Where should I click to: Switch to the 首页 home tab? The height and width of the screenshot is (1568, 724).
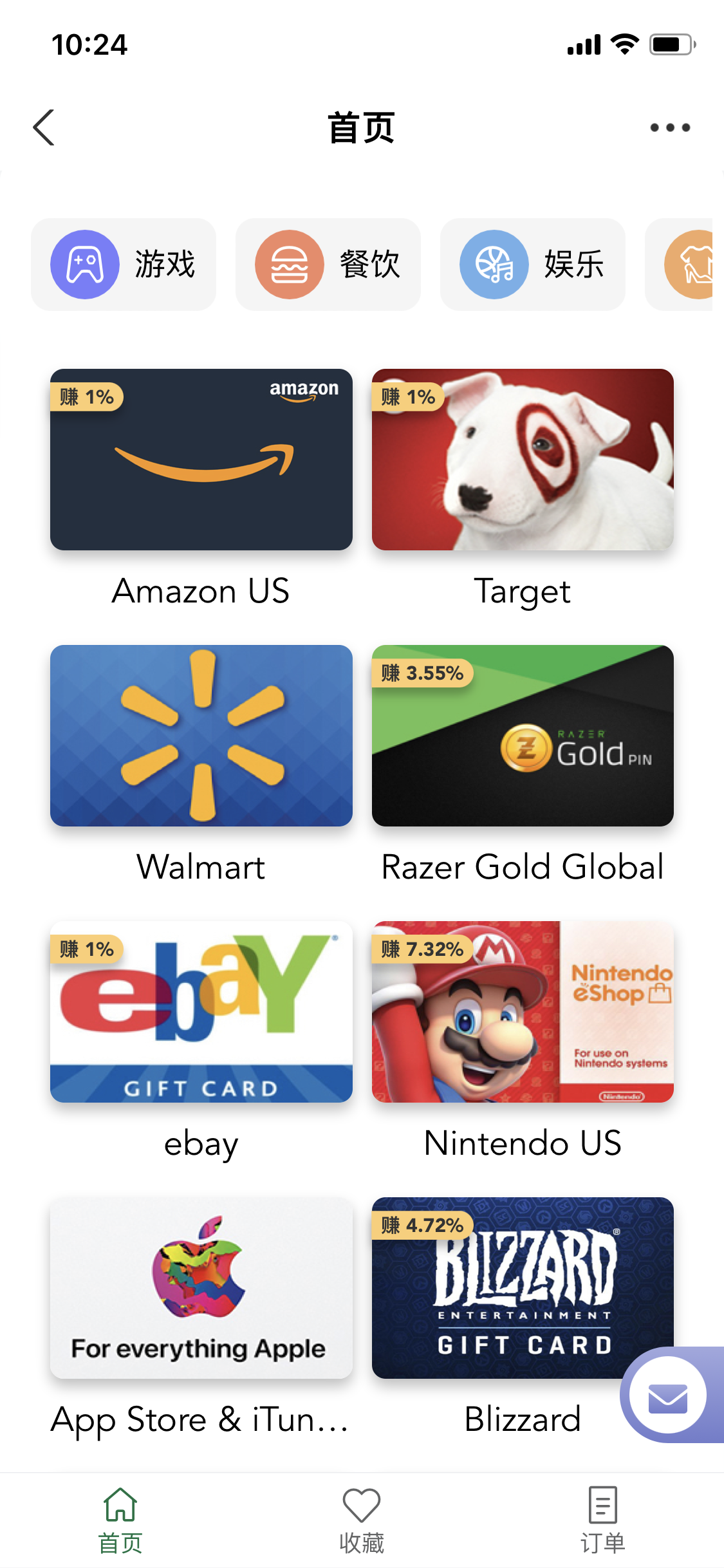pyautogui.click(x=120, y=1520)
